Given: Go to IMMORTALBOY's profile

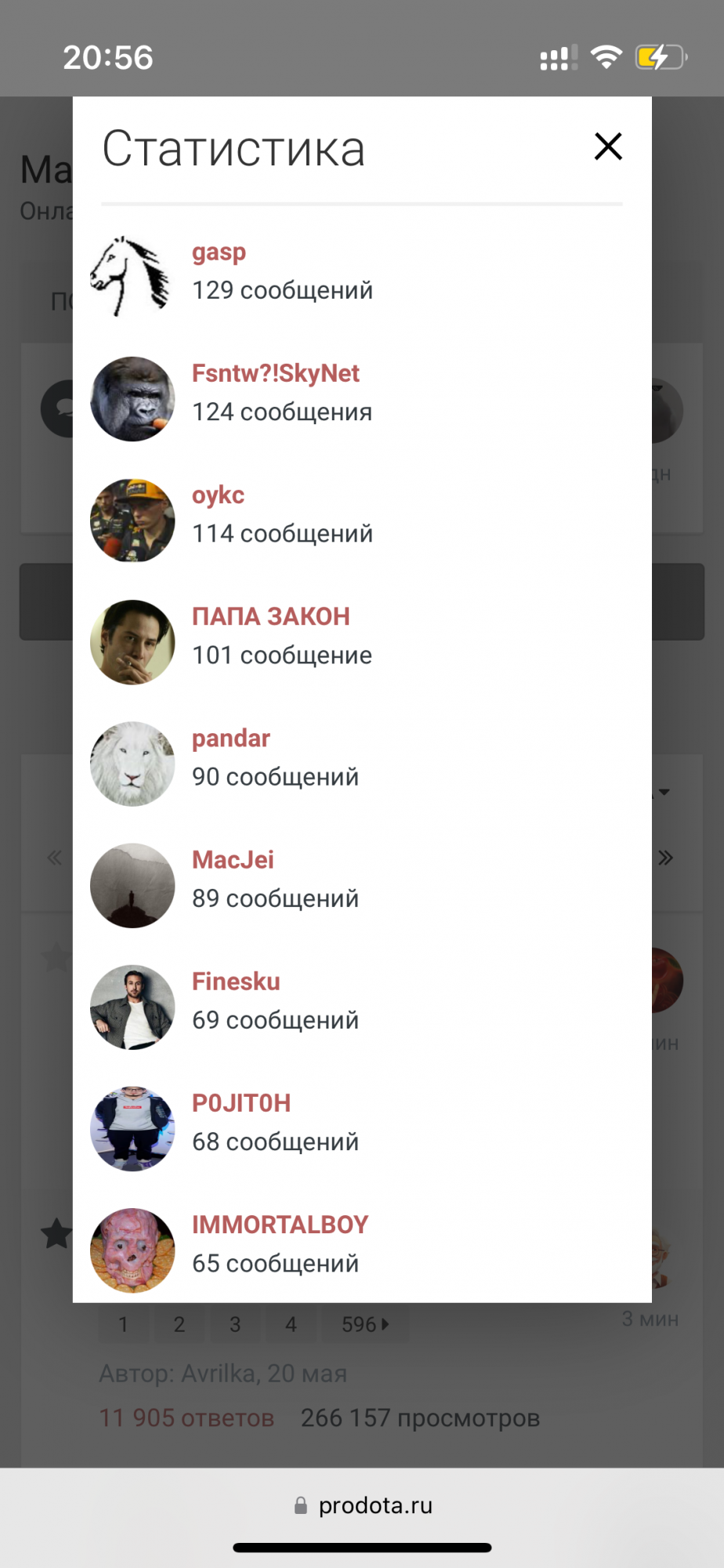Looking at the screenshot, I should coord(280,1225).
